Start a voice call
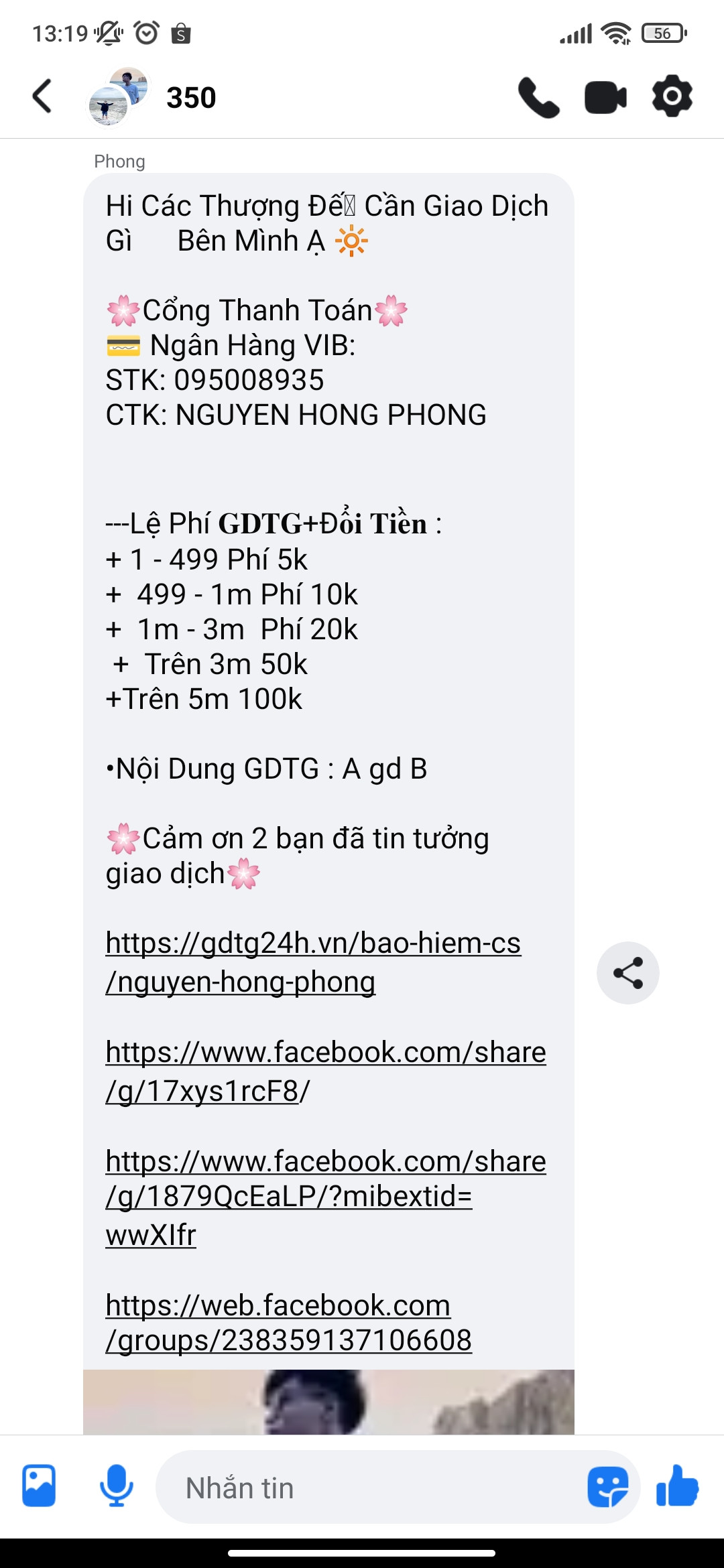 pos(538,98)
